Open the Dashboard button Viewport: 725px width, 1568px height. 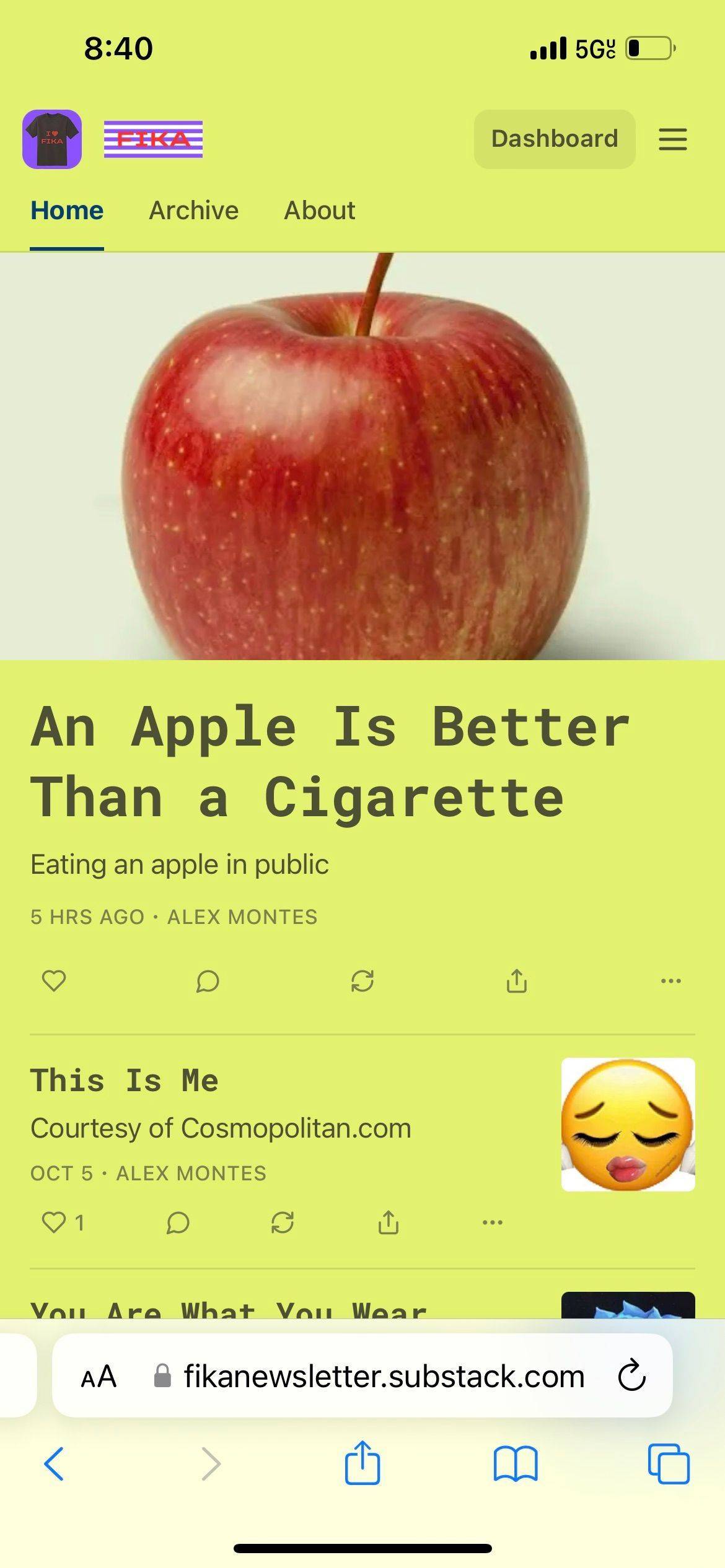[555, 139]
